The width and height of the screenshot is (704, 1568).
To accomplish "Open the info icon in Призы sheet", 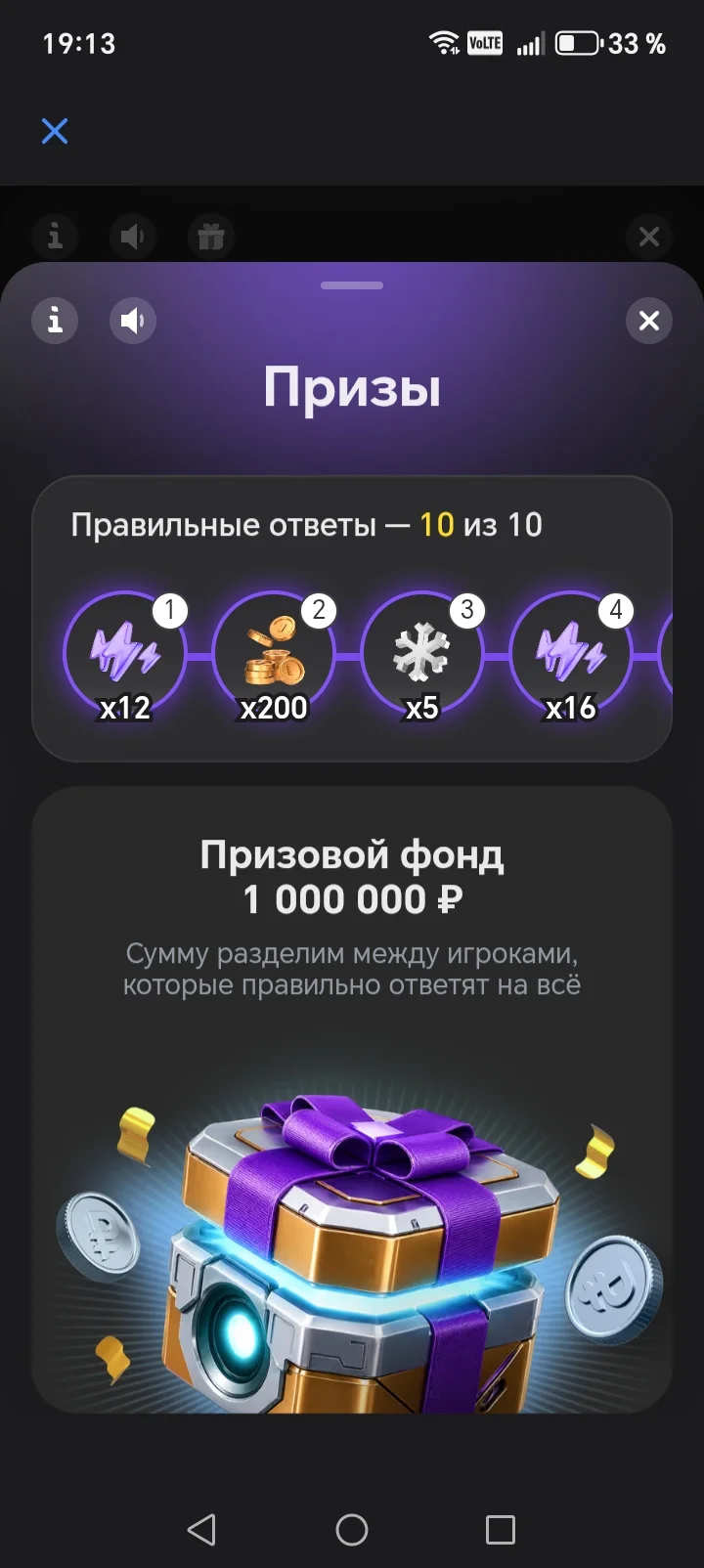I will pyautogui.click(x=56, y=320).
